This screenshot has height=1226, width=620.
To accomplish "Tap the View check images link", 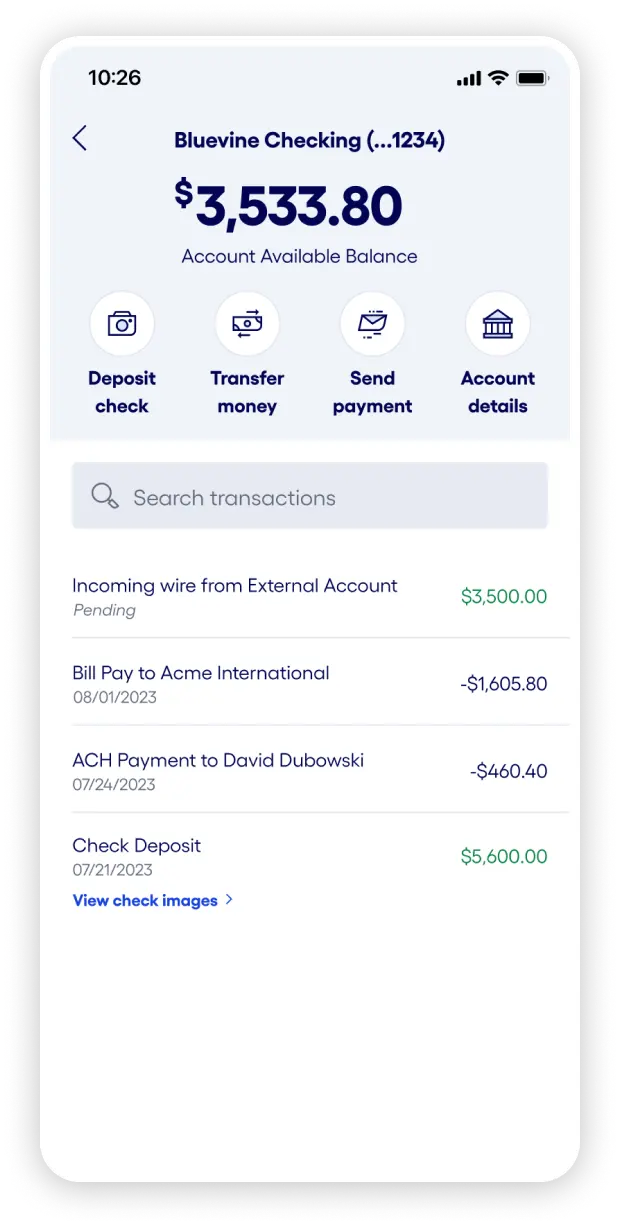I will coord(153,900).
